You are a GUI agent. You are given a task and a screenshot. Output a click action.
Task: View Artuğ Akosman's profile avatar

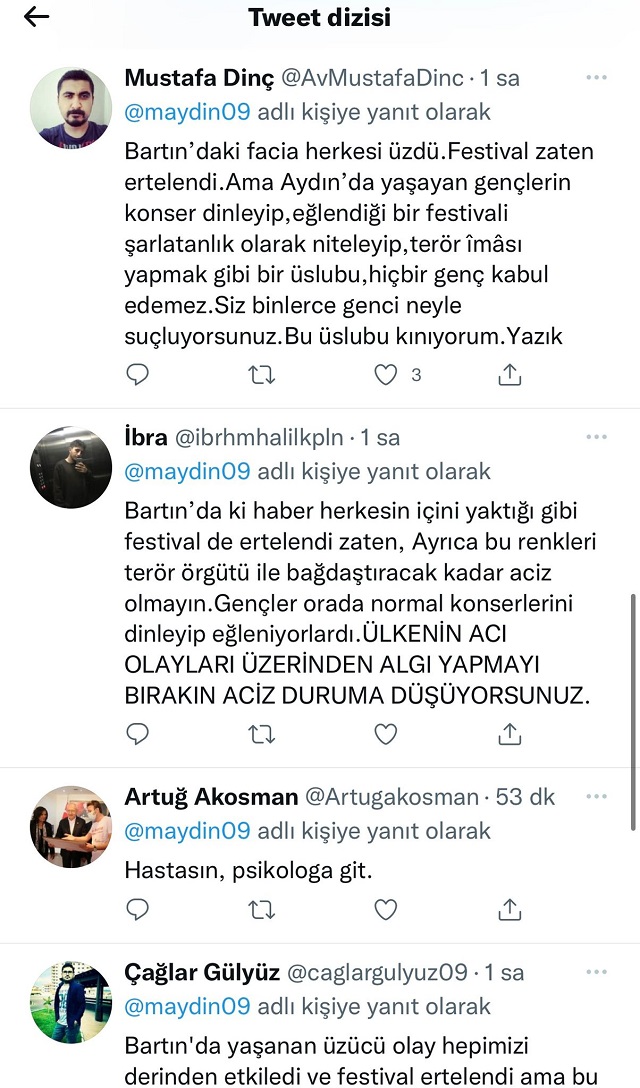pos(70,827)
